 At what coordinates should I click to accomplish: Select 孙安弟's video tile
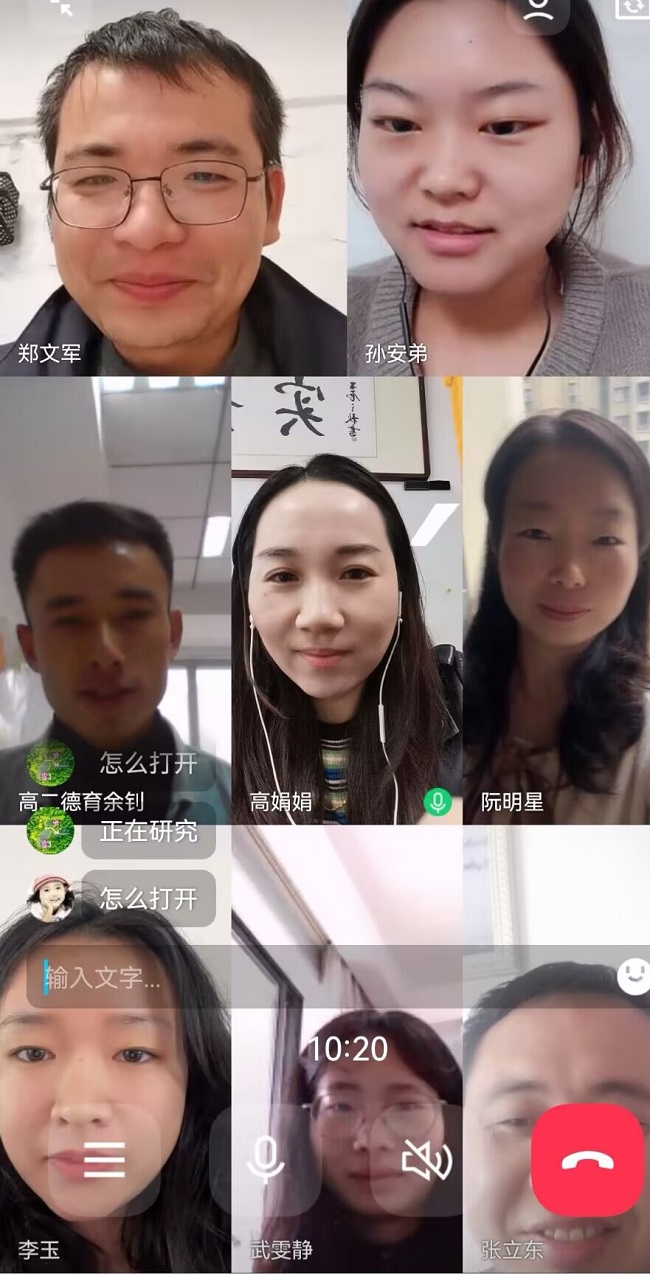point(498,190)
